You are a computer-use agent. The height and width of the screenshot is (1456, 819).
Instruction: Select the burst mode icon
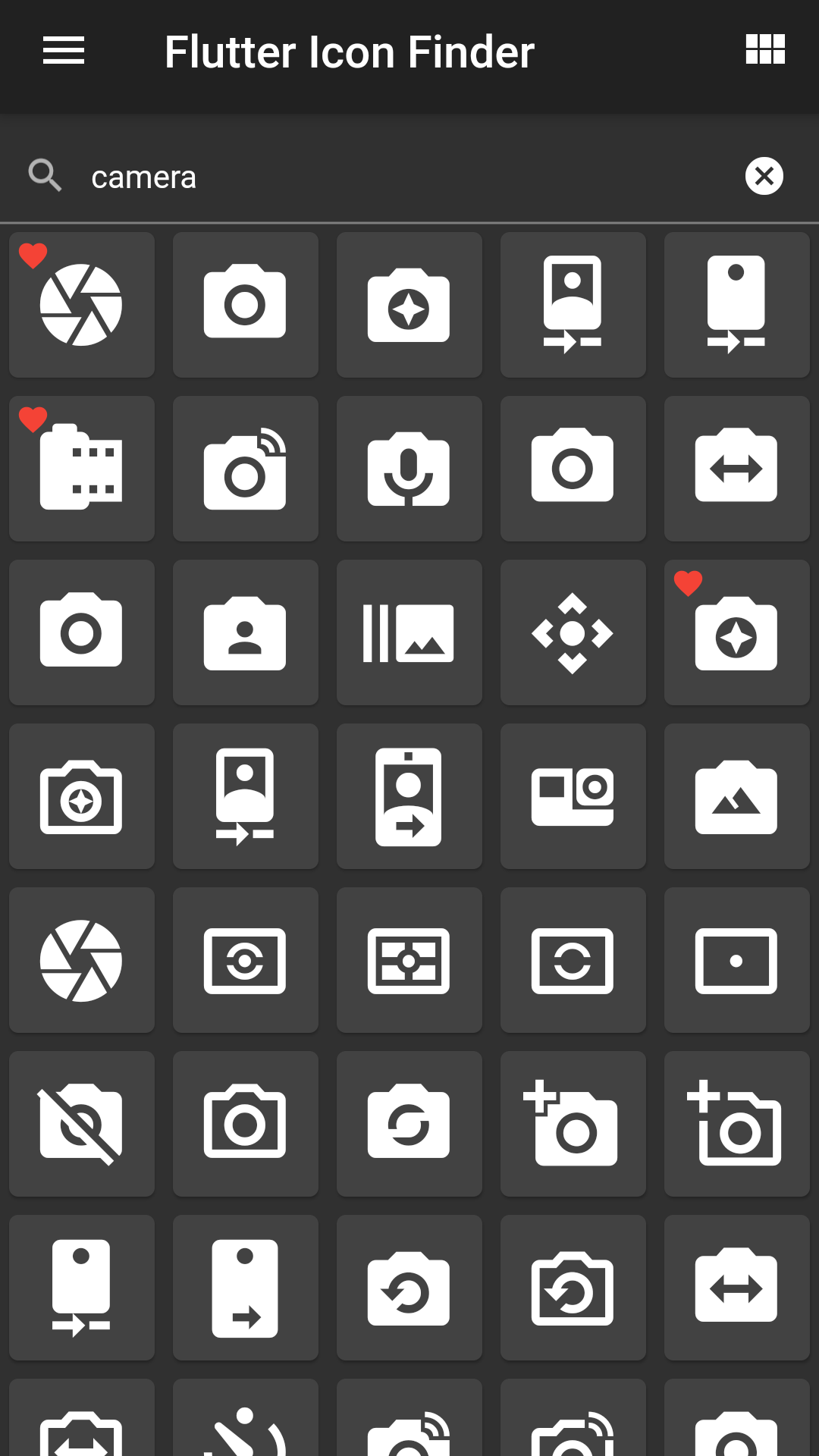[409, 632]
